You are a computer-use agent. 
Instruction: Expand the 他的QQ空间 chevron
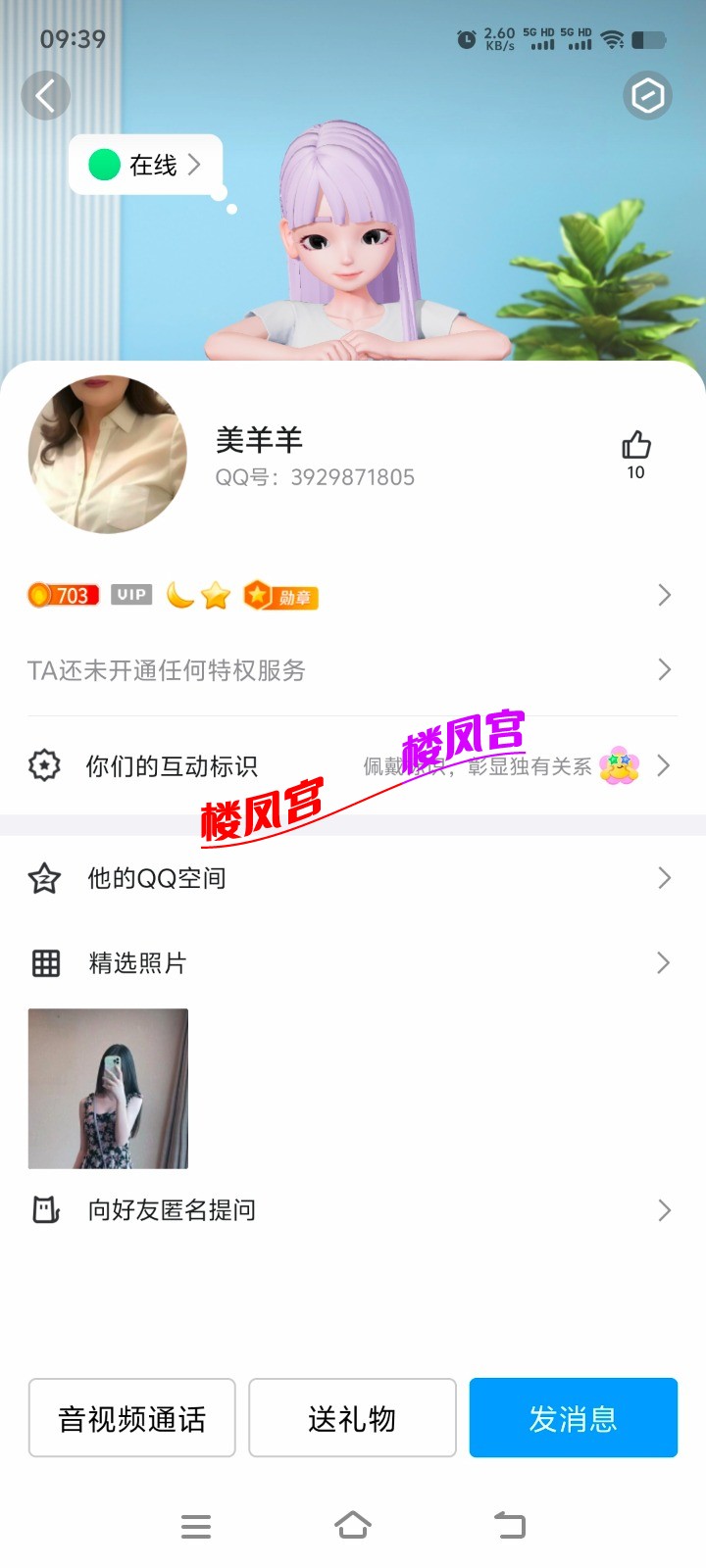point(663,878)
